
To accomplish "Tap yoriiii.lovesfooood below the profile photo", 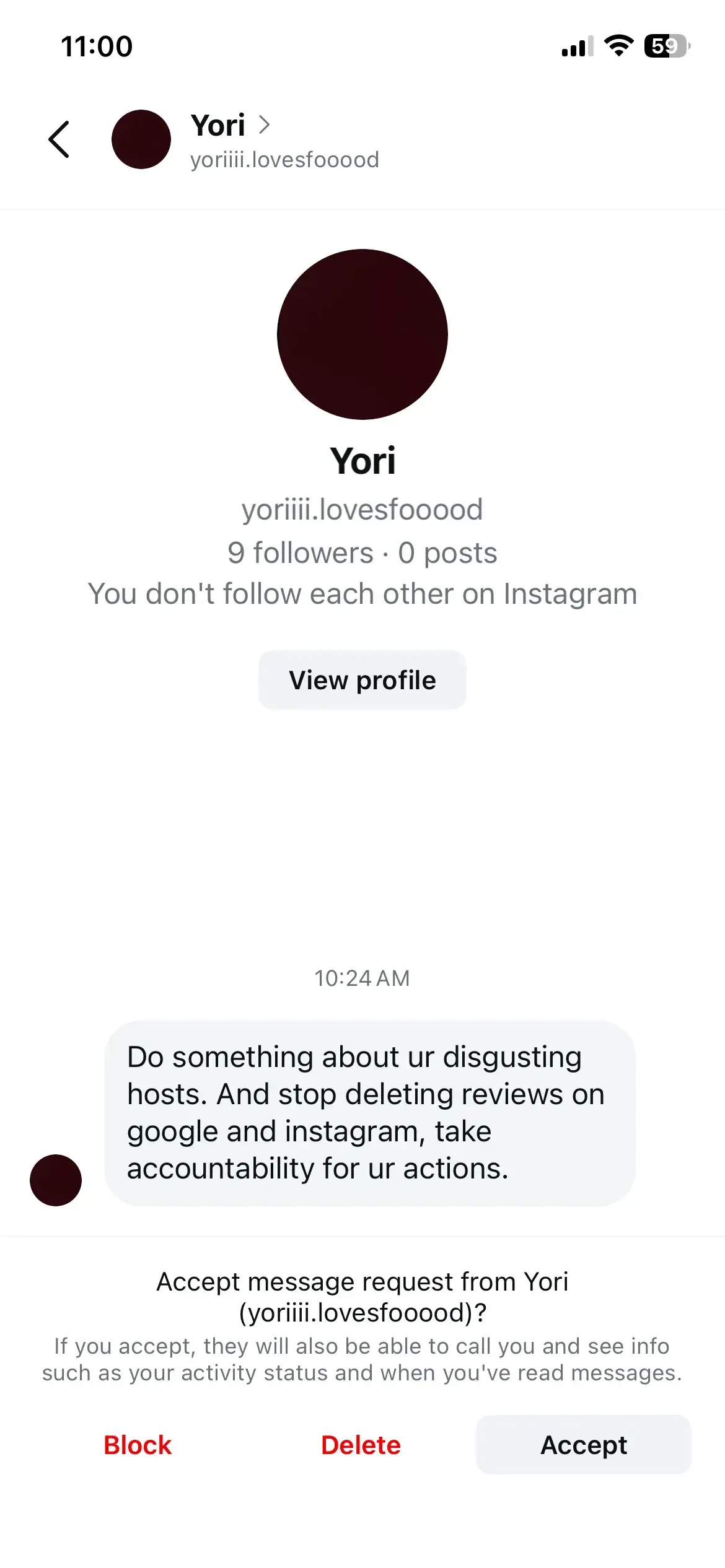I will point(362,509).
